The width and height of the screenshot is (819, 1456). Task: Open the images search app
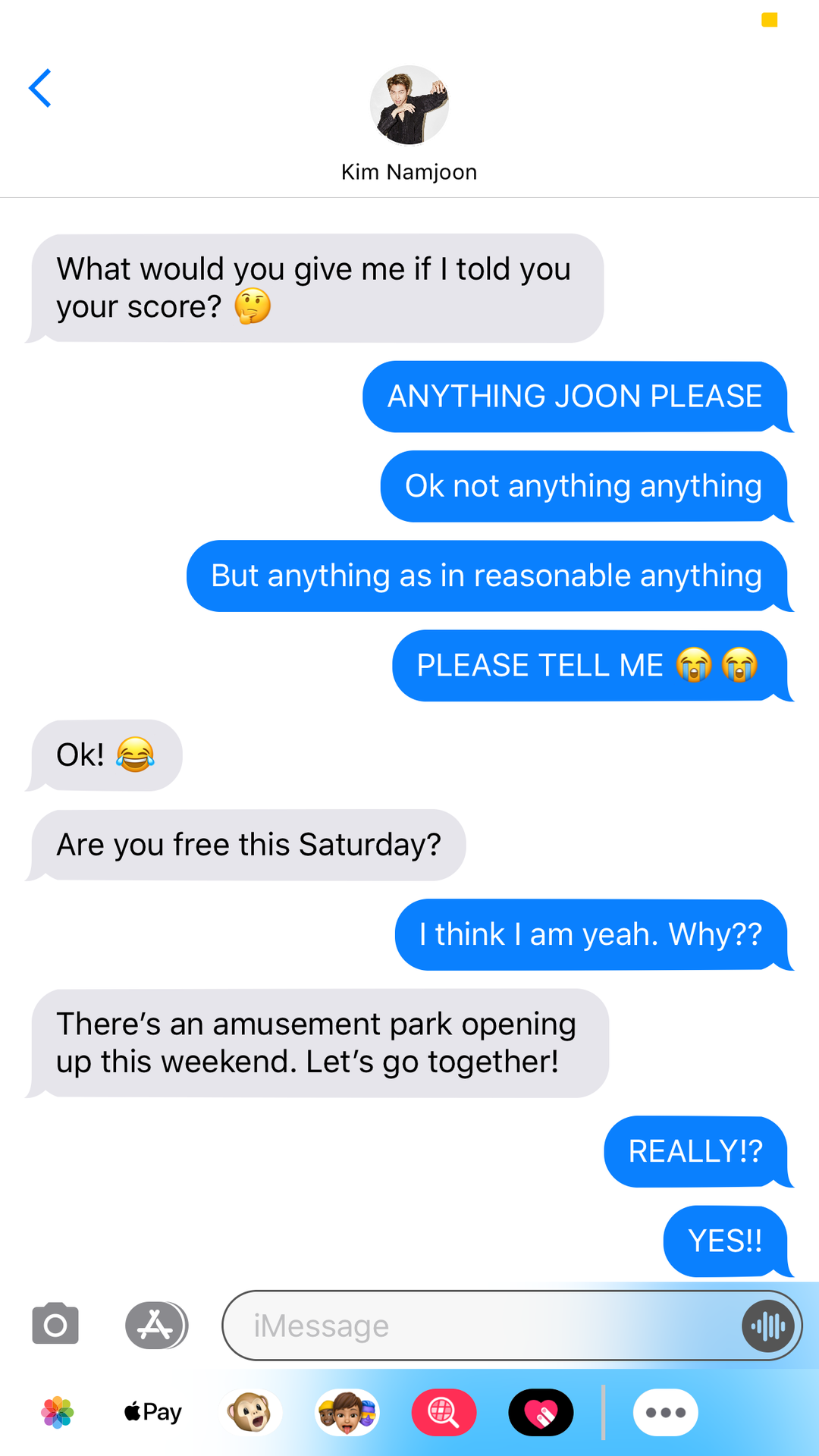pos(444,1412)
